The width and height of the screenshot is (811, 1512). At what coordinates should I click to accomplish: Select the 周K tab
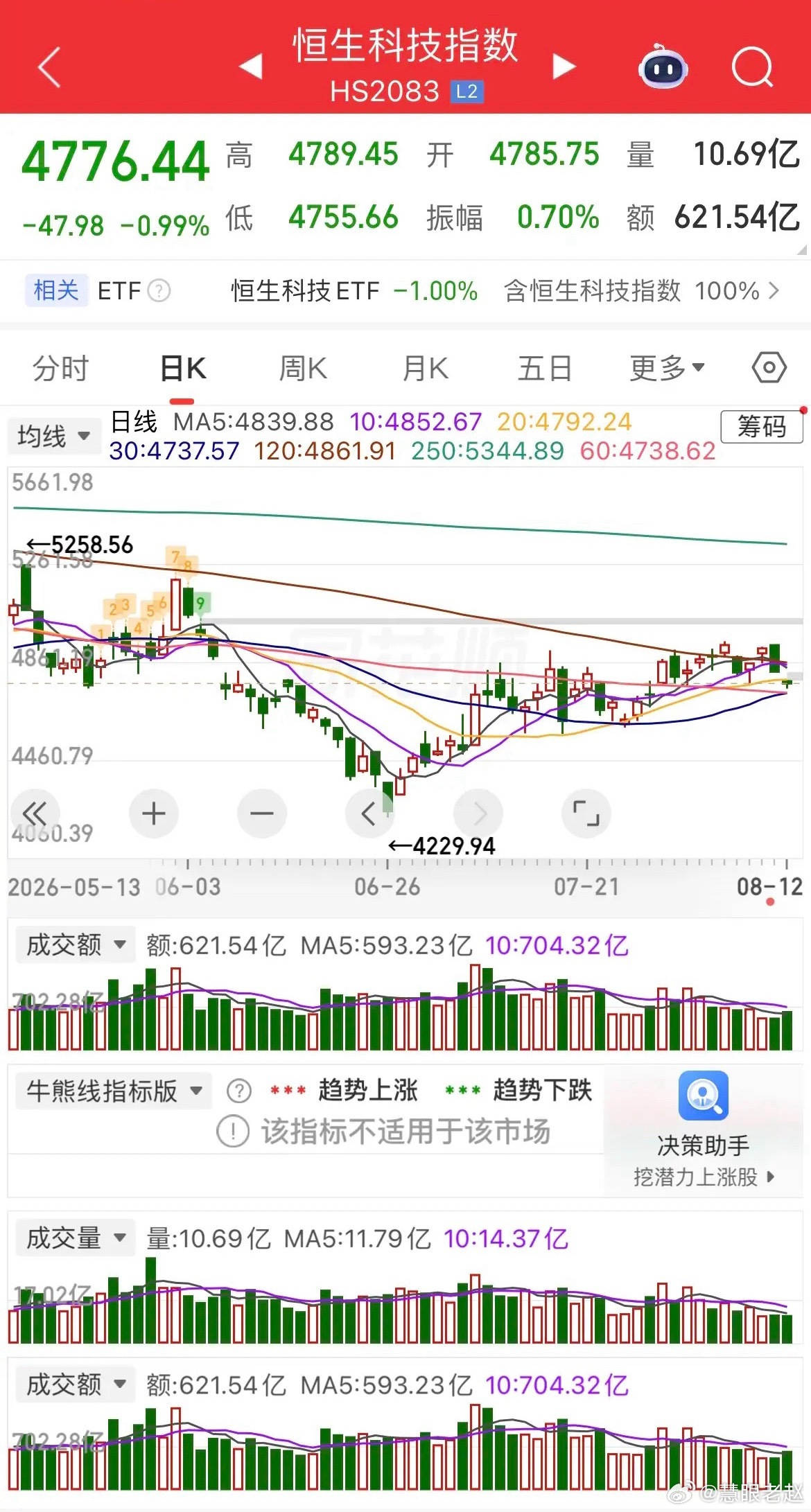303,368
